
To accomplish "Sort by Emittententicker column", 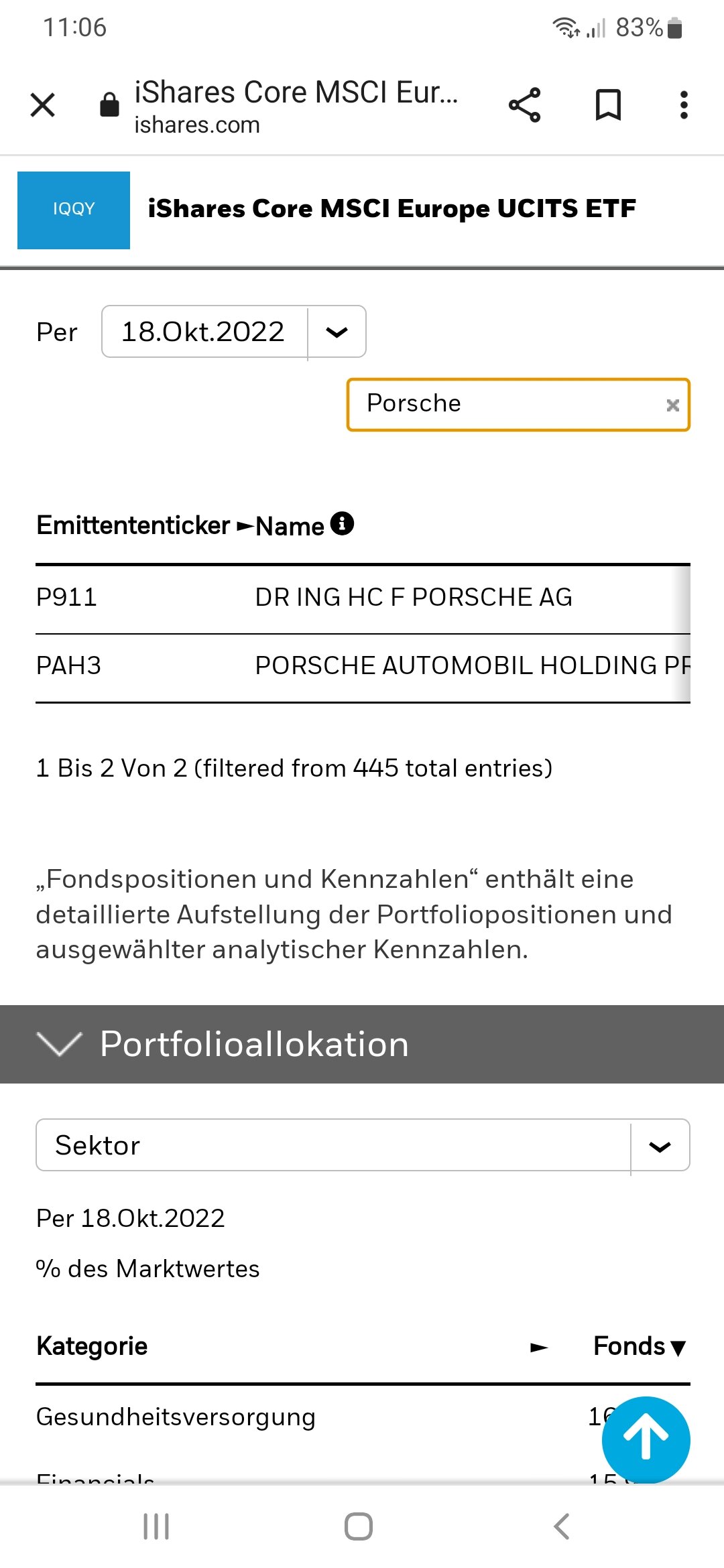I will [x=133, y=525].
